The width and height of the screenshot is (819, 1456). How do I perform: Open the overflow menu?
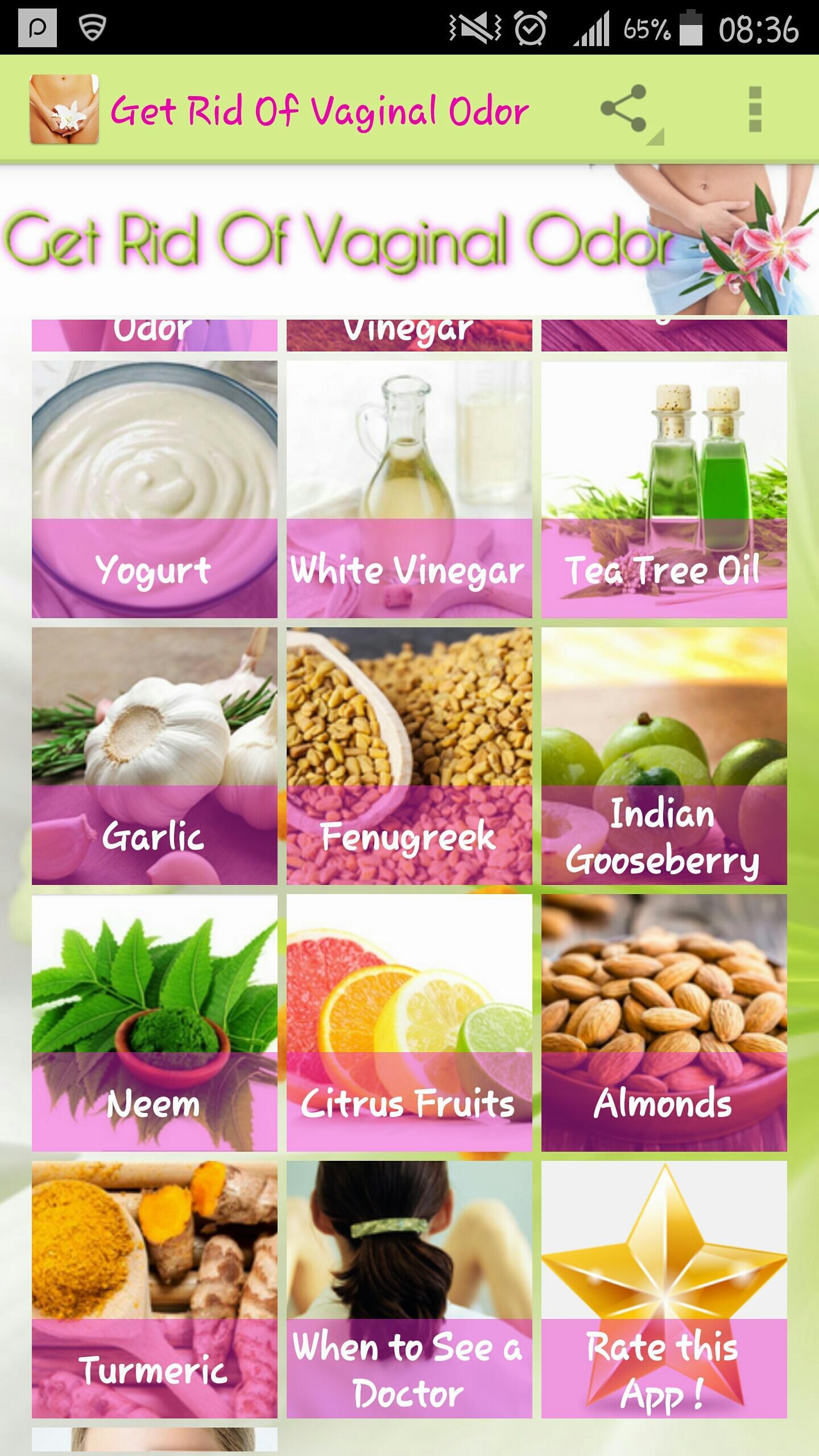pyautogui.click(x=755, y=109)
